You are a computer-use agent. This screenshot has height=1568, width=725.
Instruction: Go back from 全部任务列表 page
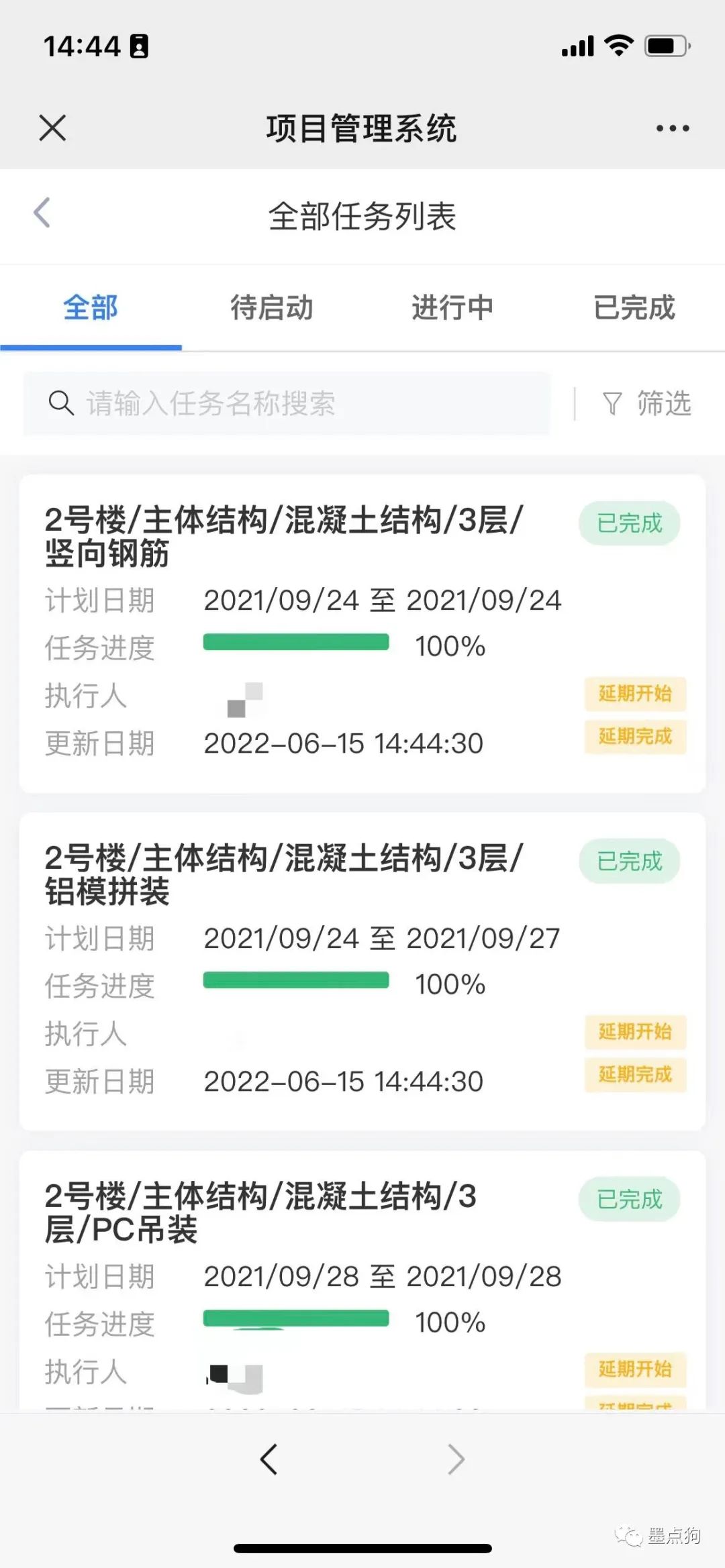coord(42,213)
